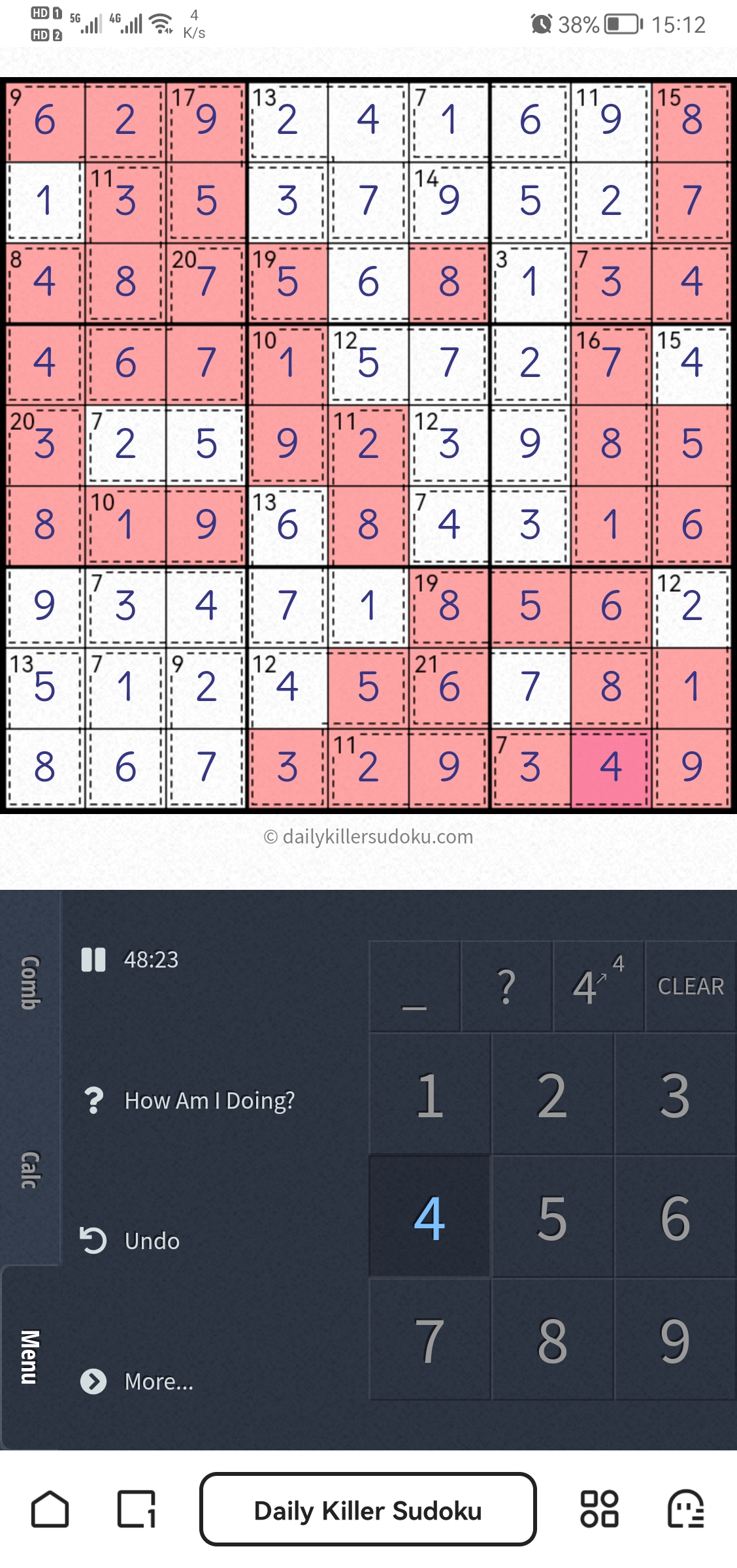
Task: Enter number 7 from the keypad
Action: (429, 1341)
